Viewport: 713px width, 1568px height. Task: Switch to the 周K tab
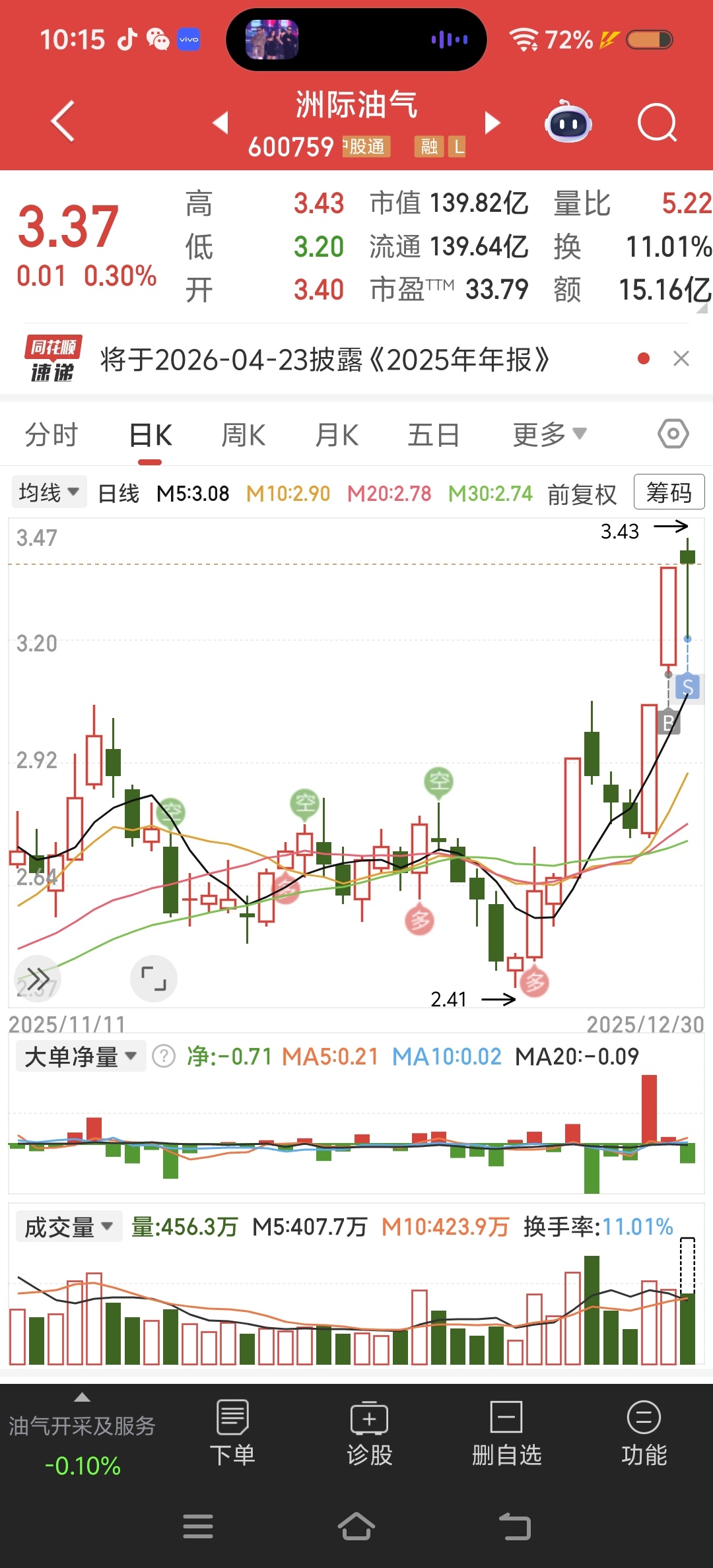243,436
